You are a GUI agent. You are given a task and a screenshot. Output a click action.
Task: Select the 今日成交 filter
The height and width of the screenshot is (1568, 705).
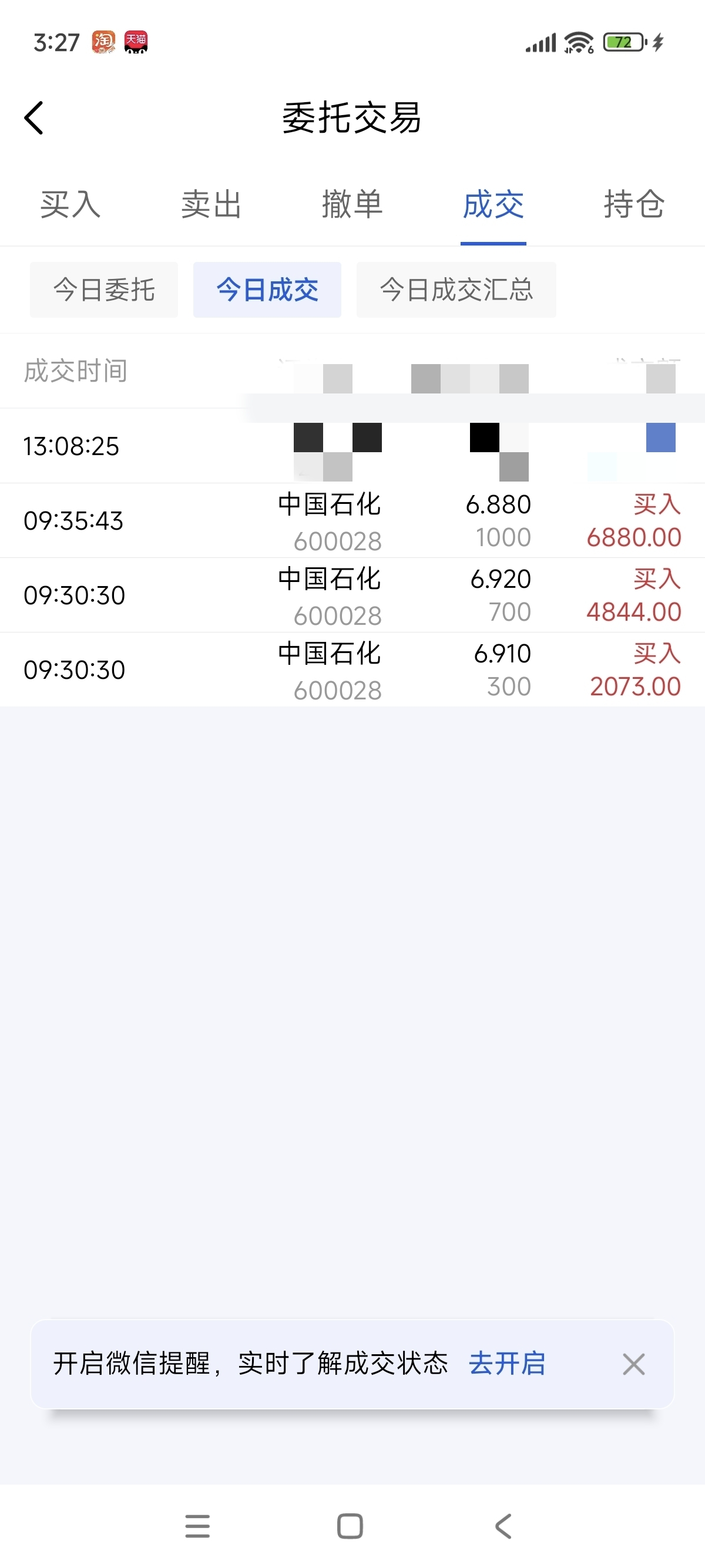(x=267, y=290)
